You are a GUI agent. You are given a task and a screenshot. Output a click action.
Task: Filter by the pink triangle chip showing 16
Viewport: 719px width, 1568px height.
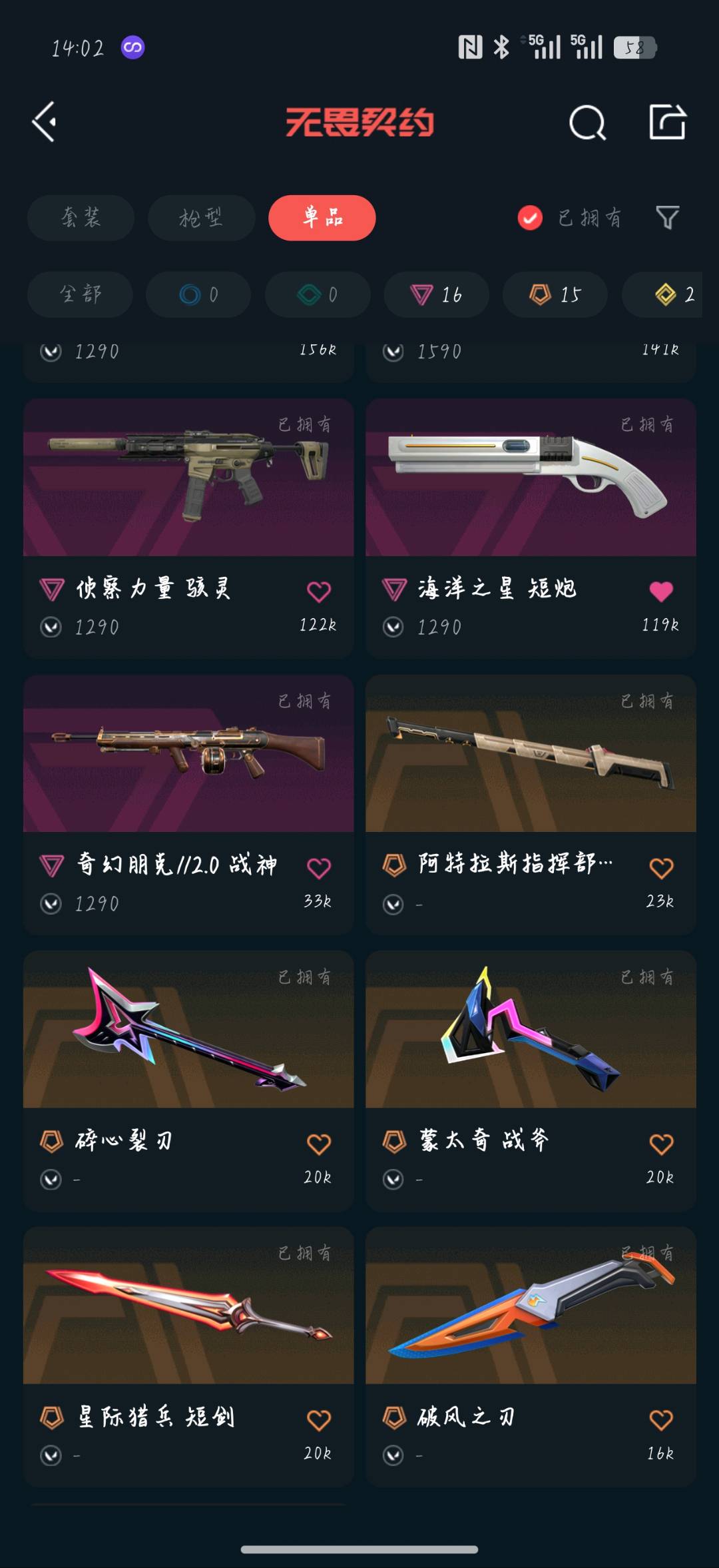point(436,294)
